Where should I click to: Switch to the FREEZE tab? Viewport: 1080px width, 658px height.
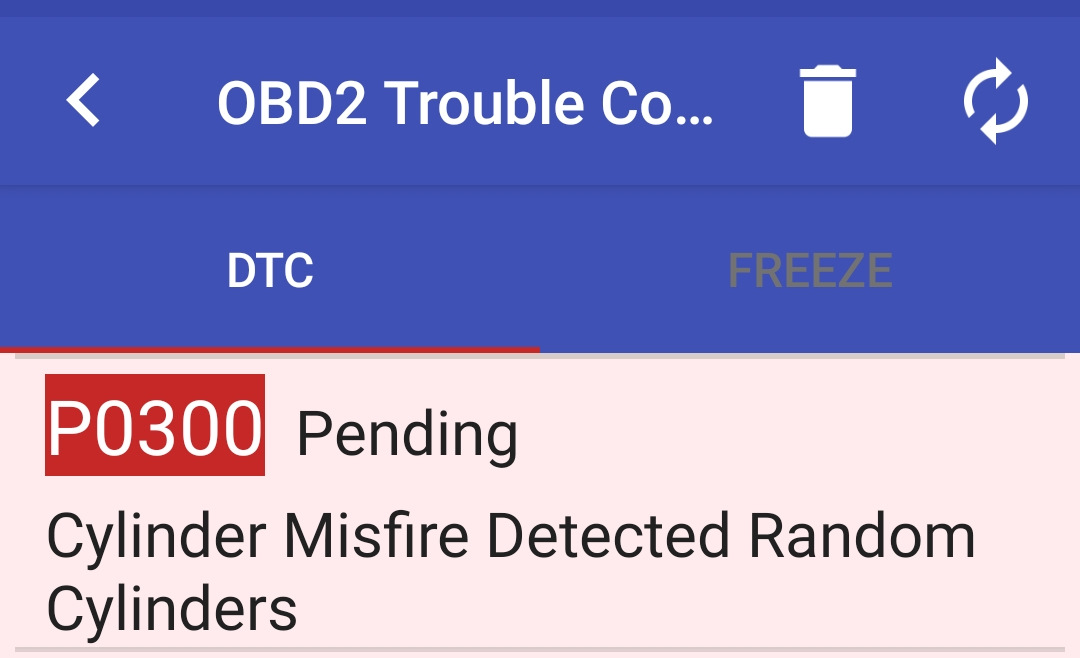810,271
